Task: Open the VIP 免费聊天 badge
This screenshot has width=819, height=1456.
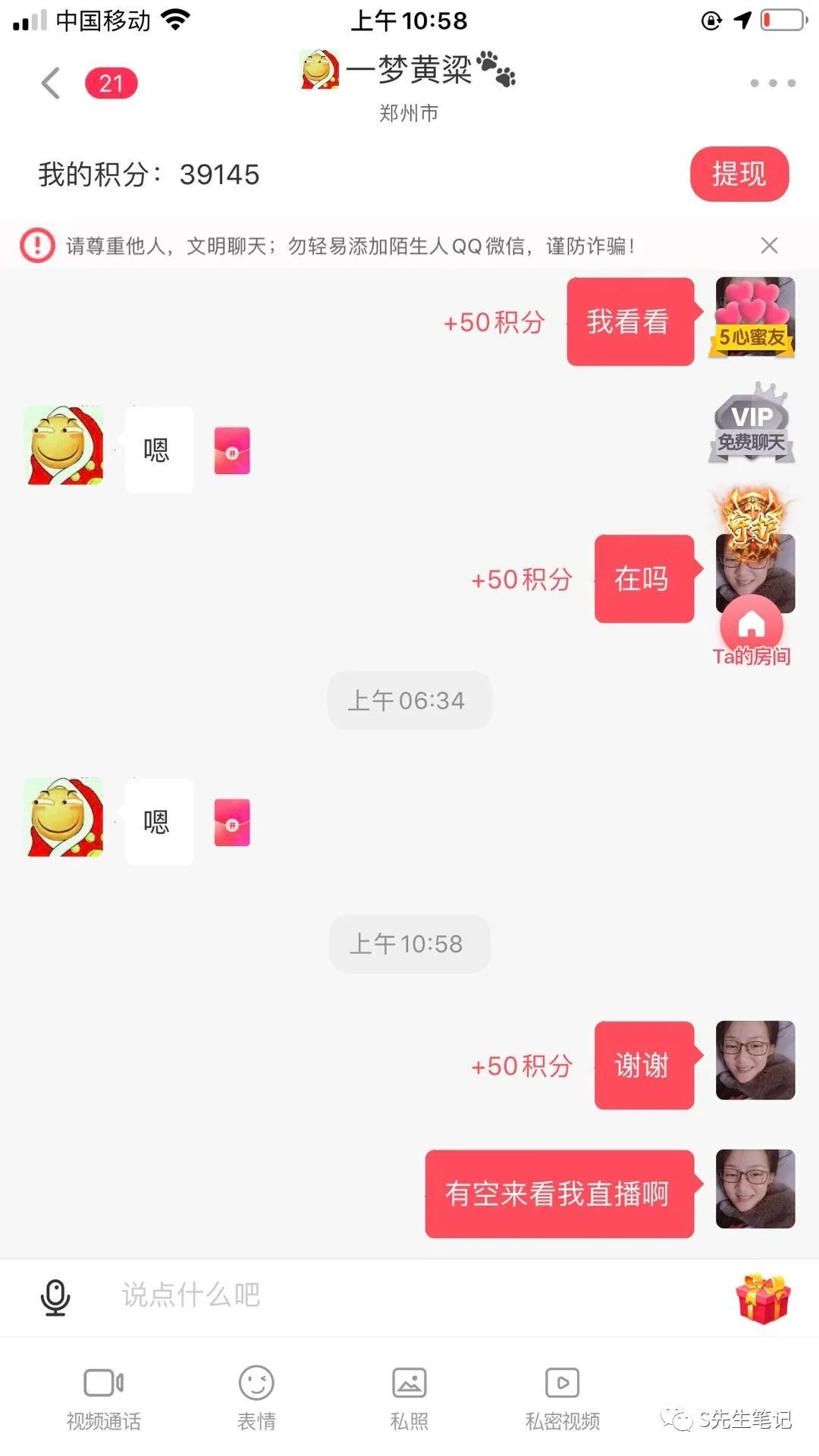Action: pyautogui.click(x=752, y=424)
